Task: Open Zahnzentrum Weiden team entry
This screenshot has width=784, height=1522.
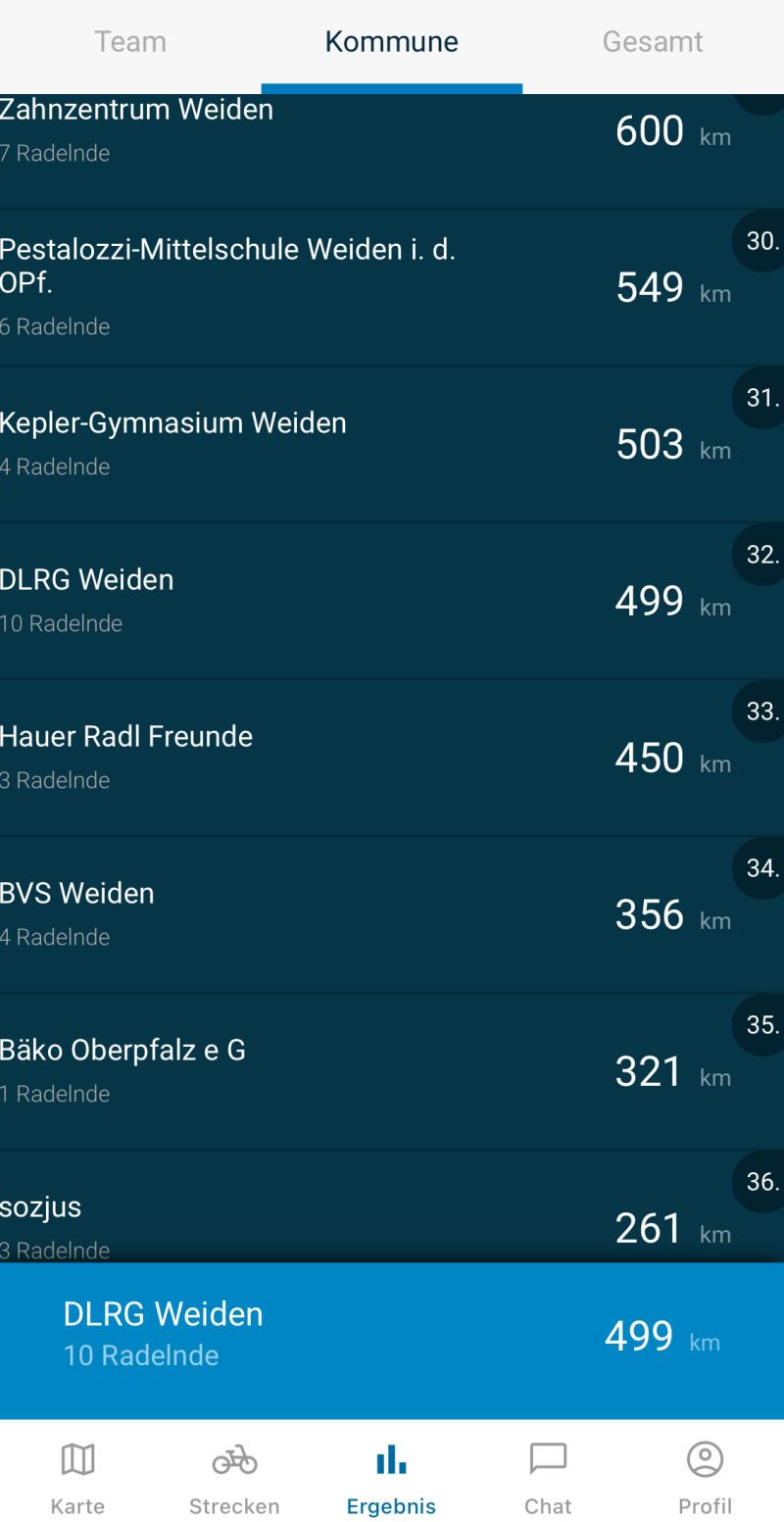Action: [x=392, y=151]
